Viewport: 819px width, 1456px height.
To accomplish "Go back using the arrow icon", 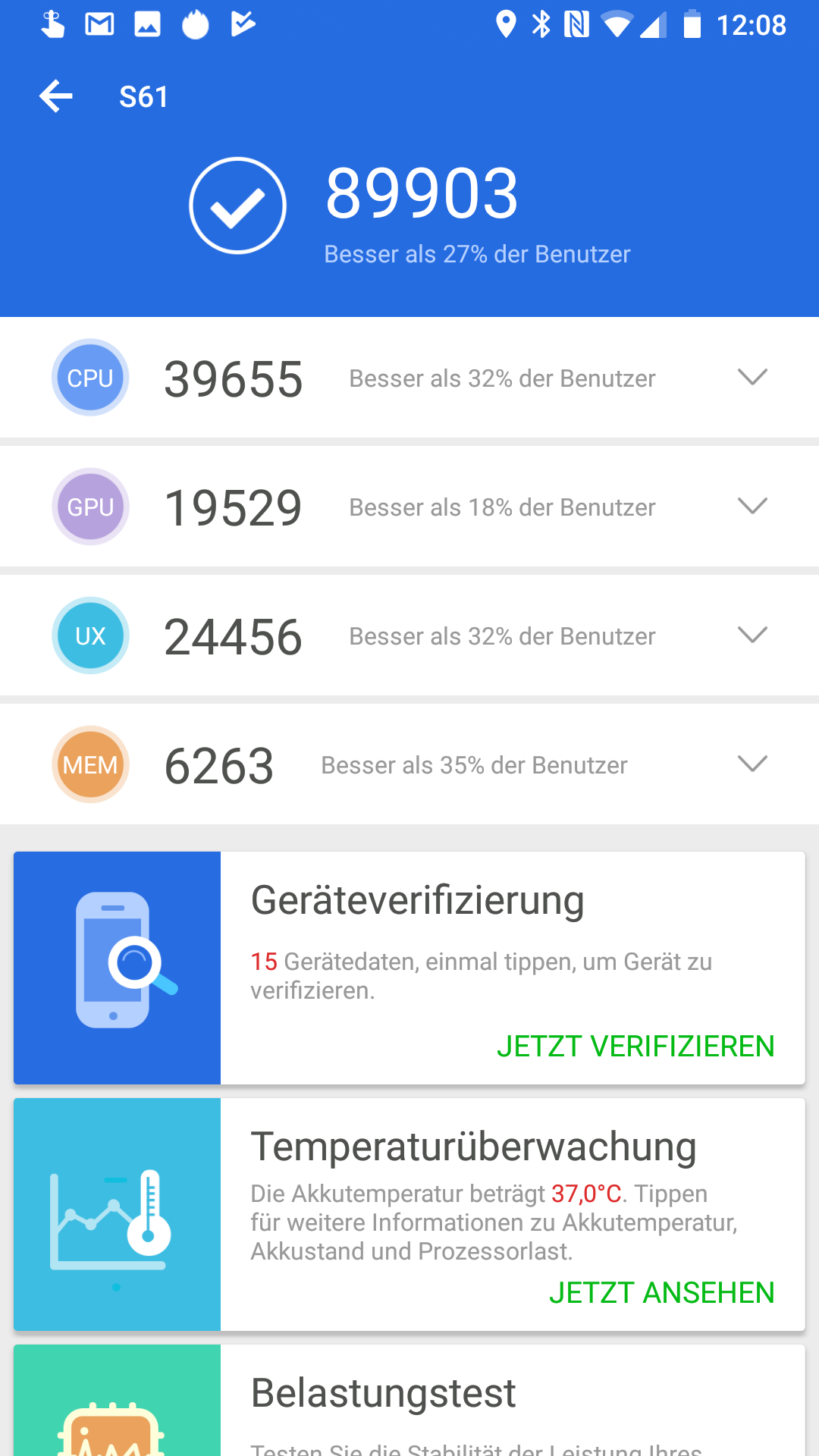I will tap(56, 96).
